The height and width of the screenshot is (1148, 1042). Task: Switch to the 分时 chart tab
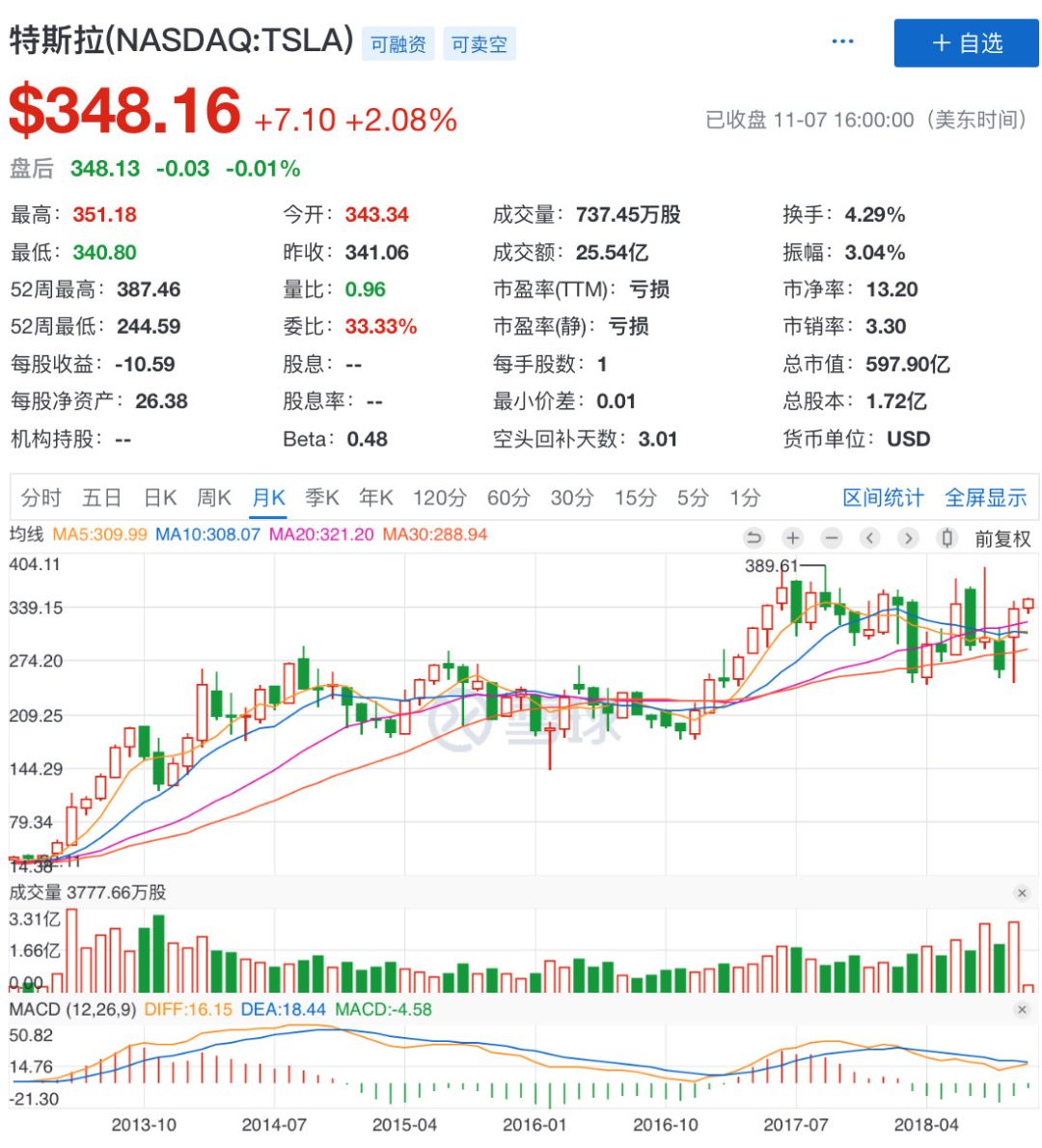(41, 498)
